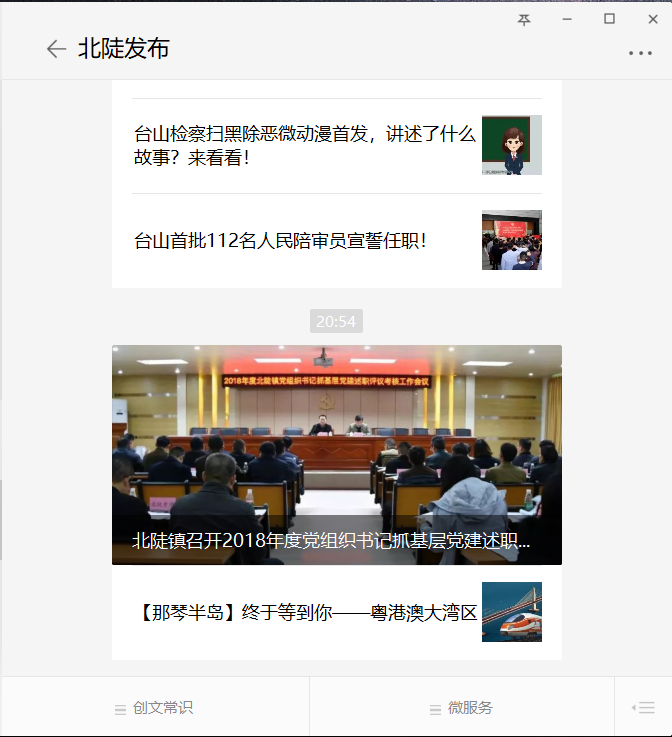672x737 pixels.
Task: Open the three-dot more options menu
Action: point(640,53)
